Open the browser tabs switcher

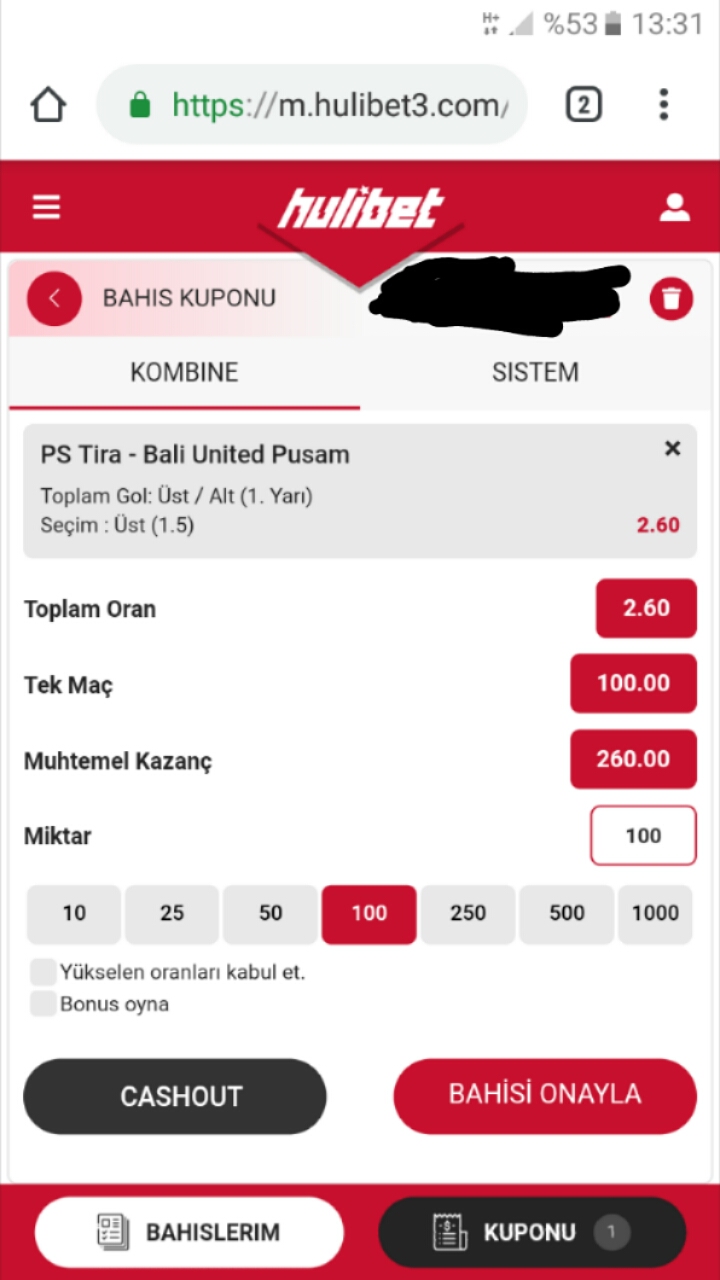click(583, 105)
